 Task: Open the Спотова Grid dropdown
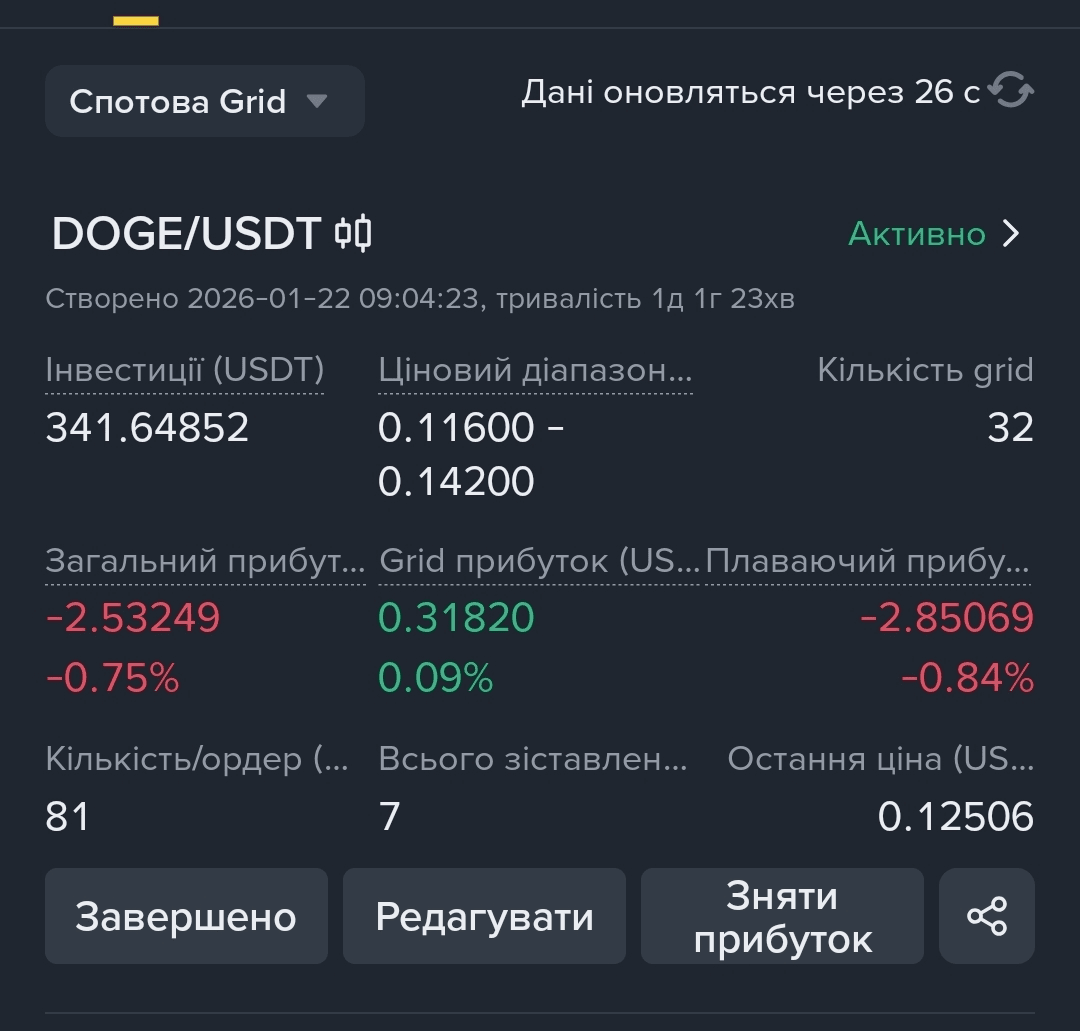coord(204,101)
